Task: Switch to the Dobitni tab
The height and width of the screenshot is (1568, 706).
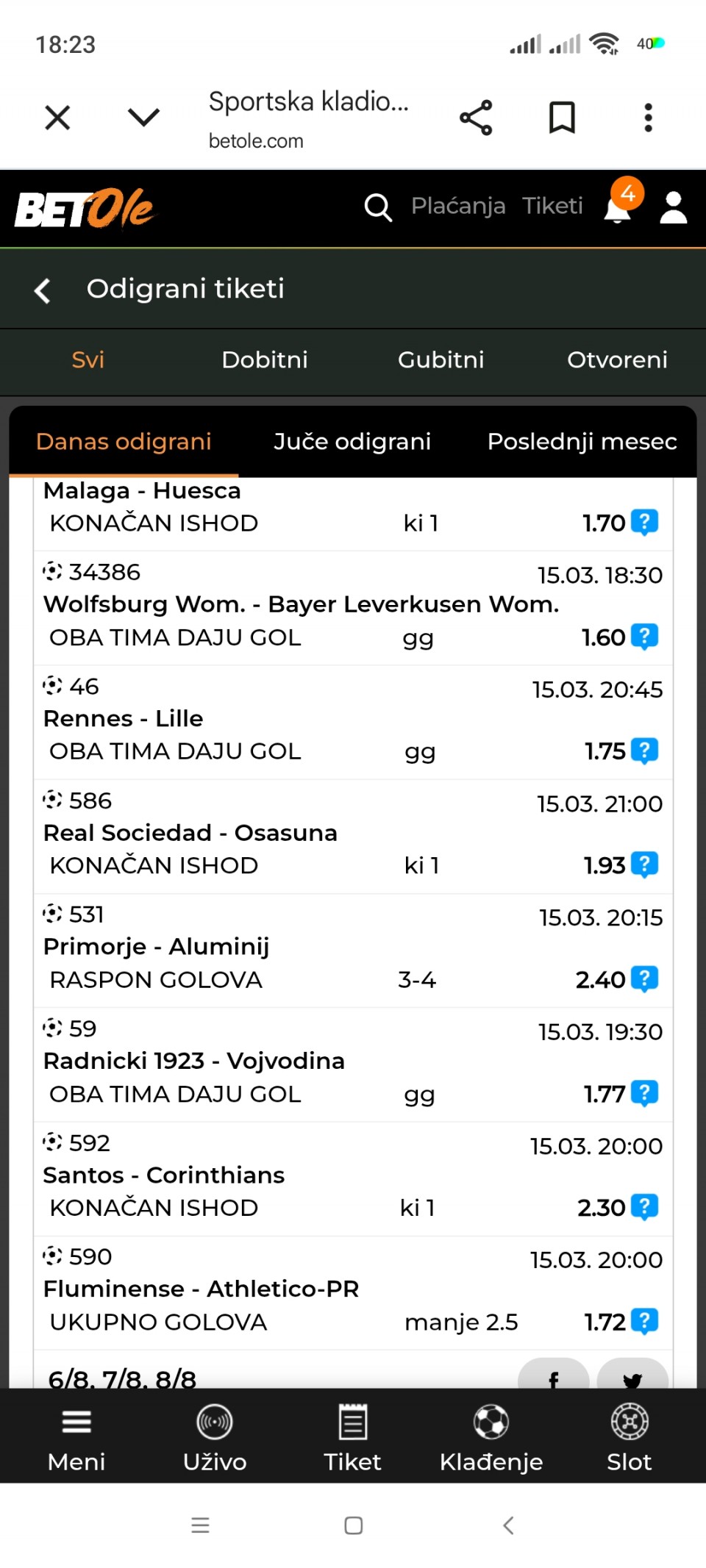Action: 265,359
